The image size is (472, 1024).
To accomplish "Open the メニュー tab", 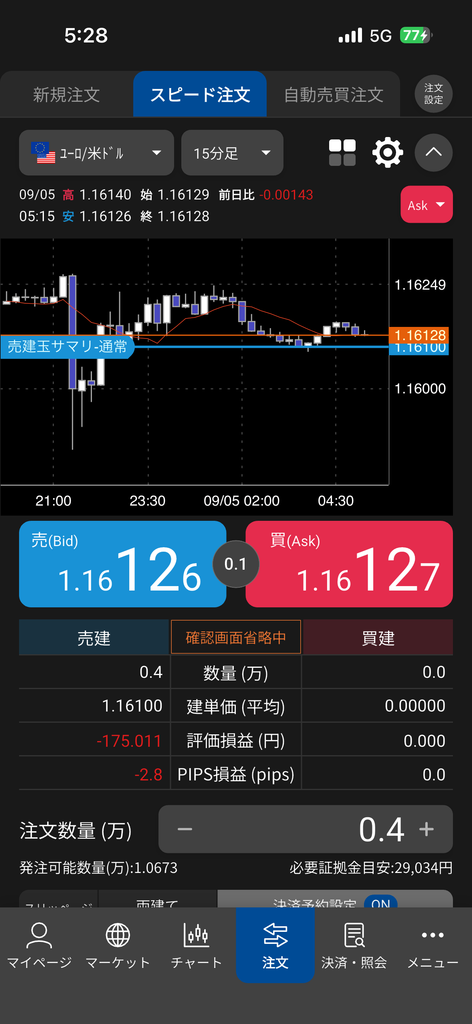I will pyautogui.click(x=433, y=945).
